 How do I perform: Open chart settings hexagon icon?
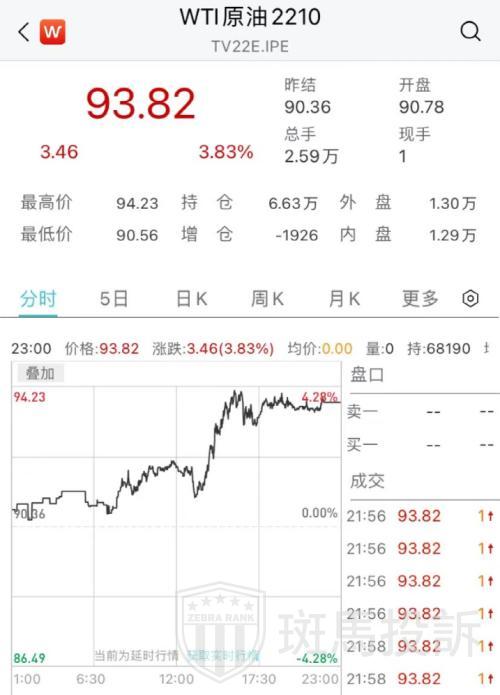click(470, 298)
